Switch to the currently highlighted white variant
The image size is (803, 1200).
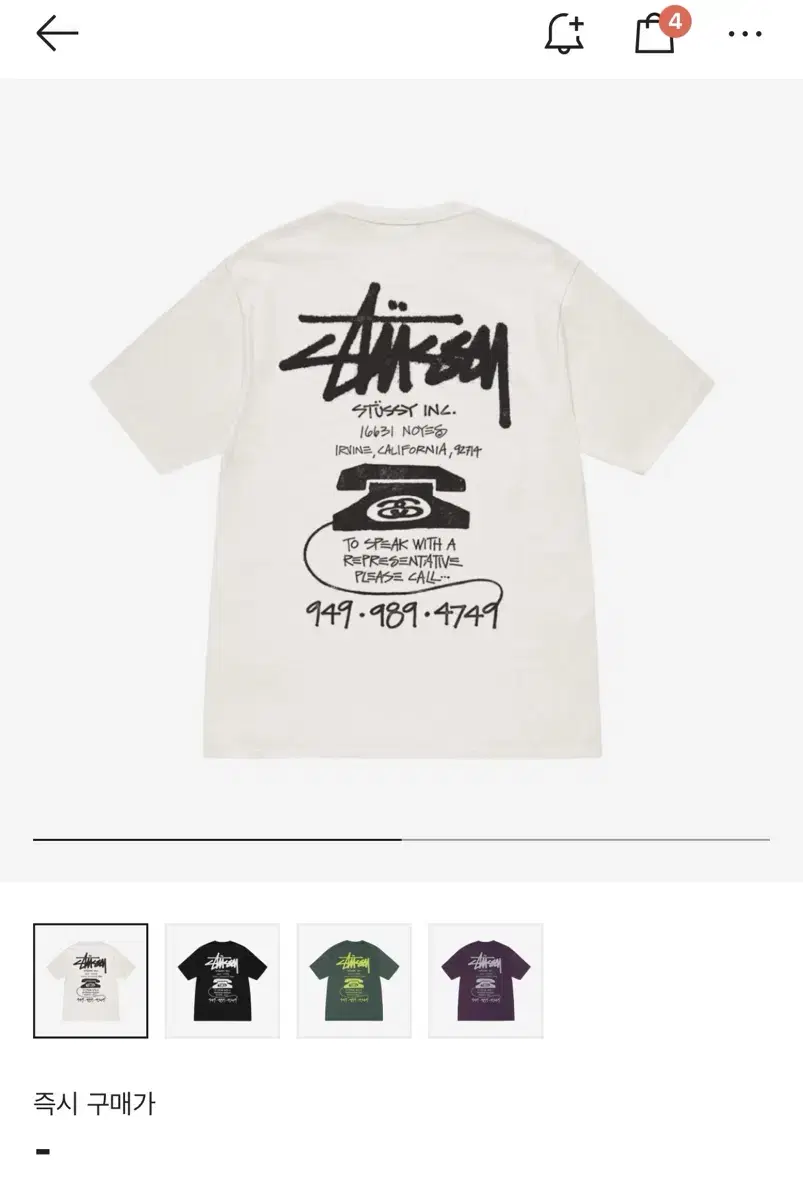click(x=89, y=978)
